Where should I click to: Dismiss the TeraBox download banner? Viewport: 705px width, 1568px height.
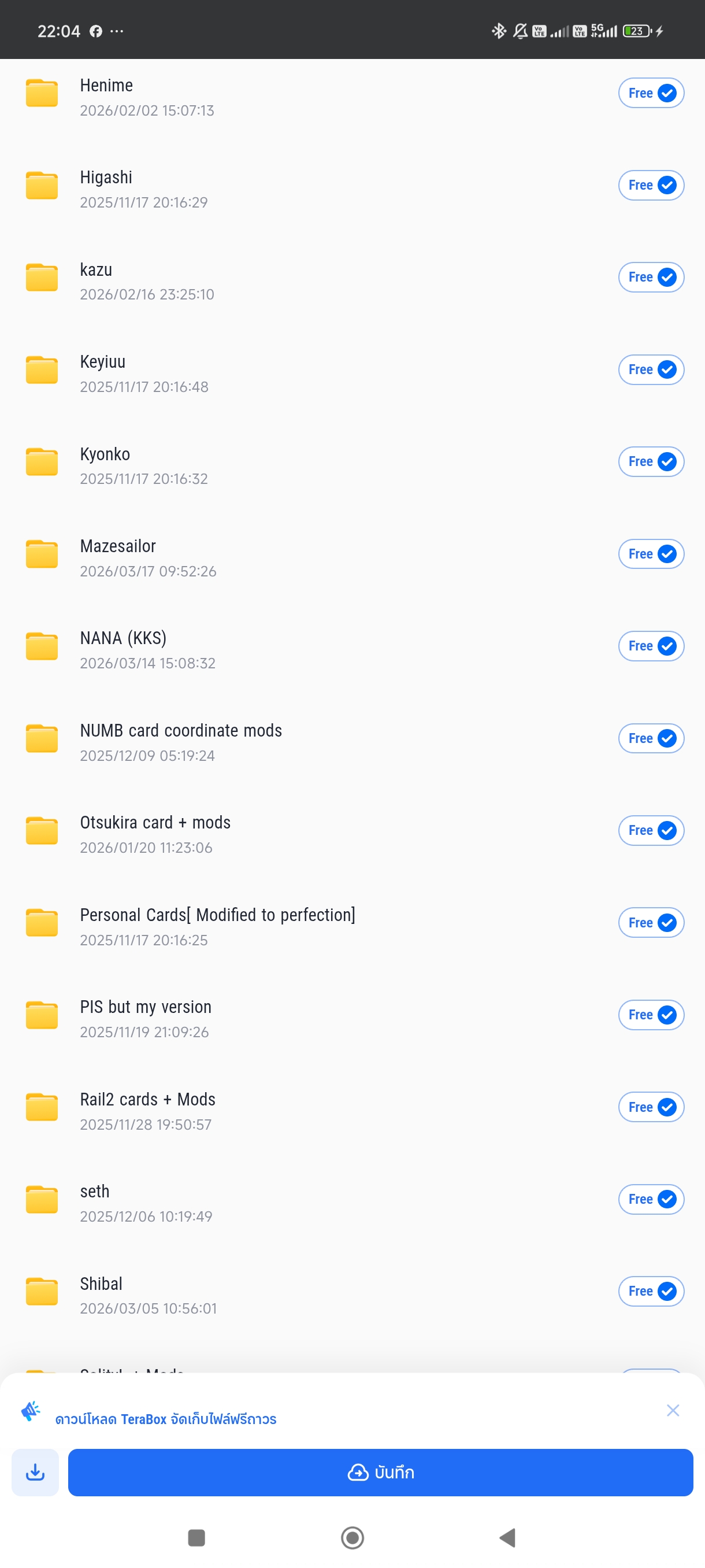coord(672,1411)
